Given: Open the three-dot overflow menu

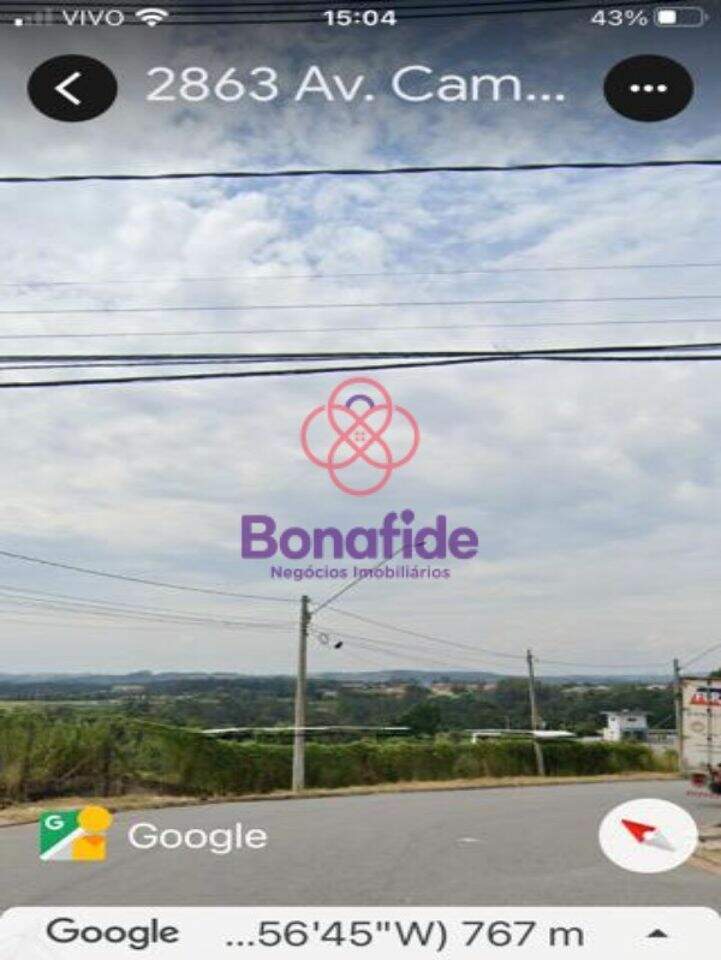Looking at the screenshot, I should 648,88.
